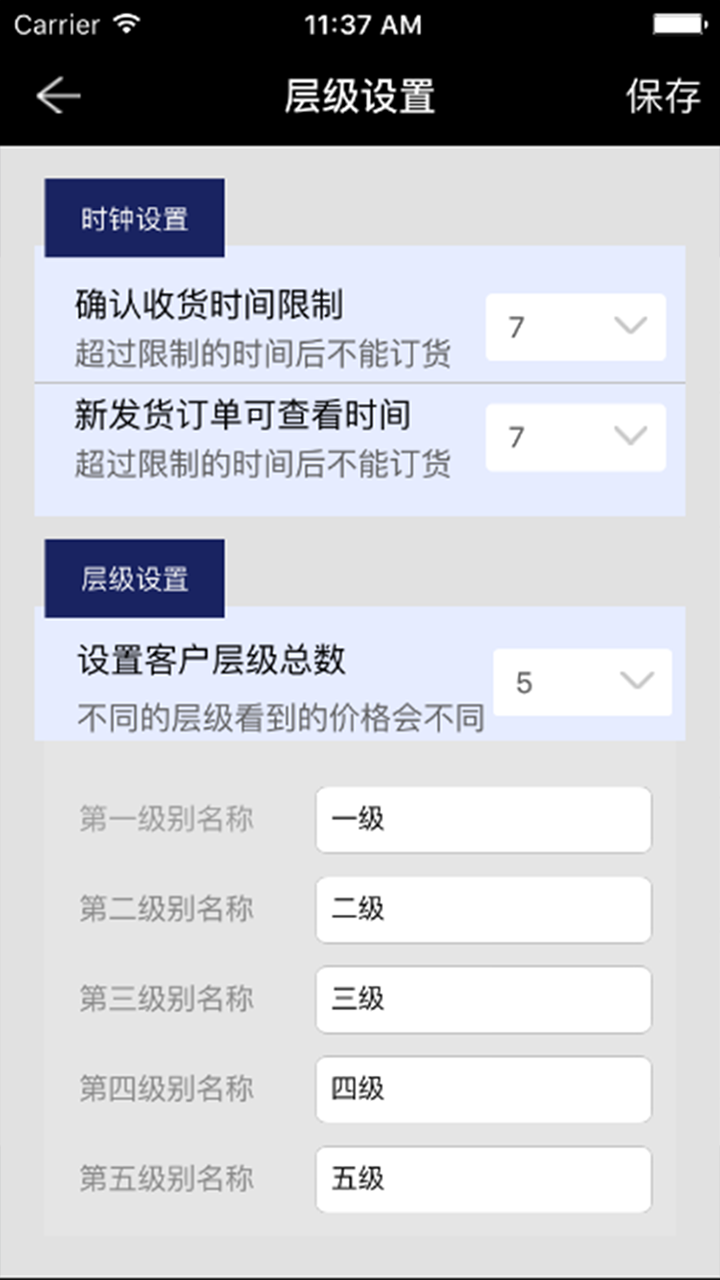Tap 保存 to save settings
Viewport: 720px width, 1280px height.
click(x=662, y=96)
